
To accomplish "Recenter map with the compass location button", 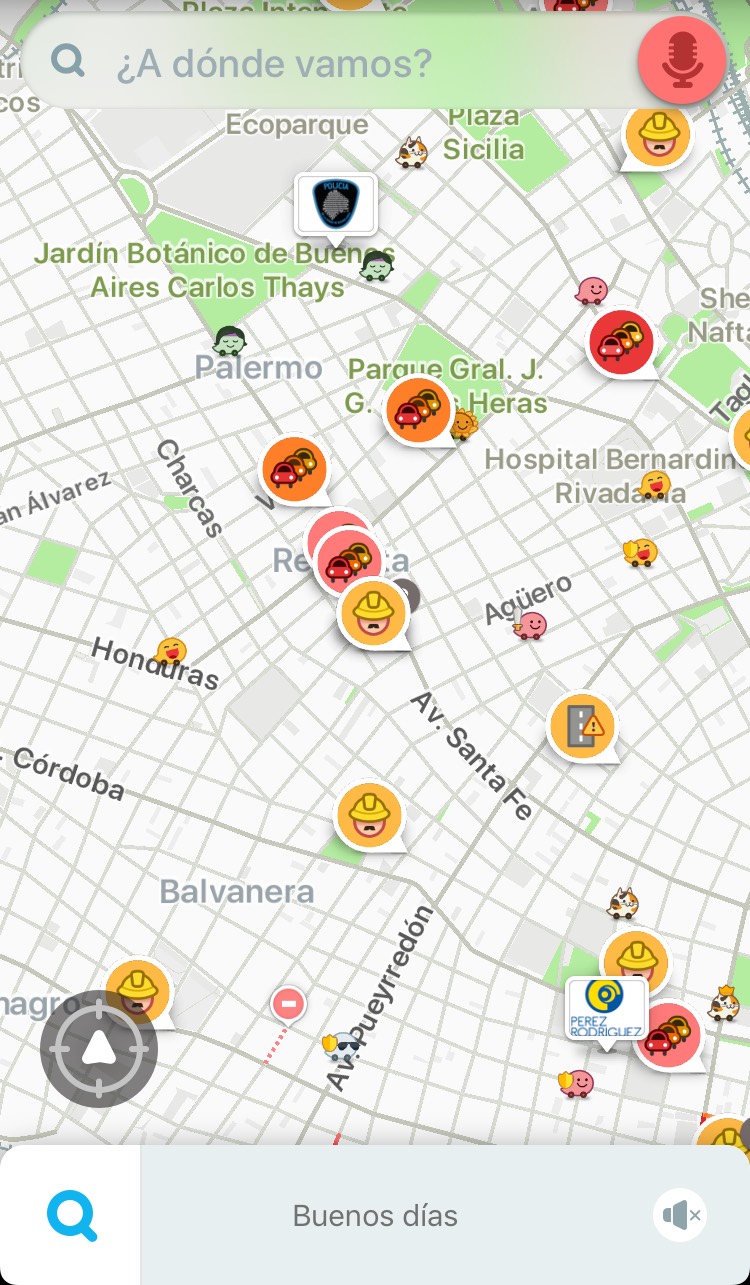I will click(98, 1049).
